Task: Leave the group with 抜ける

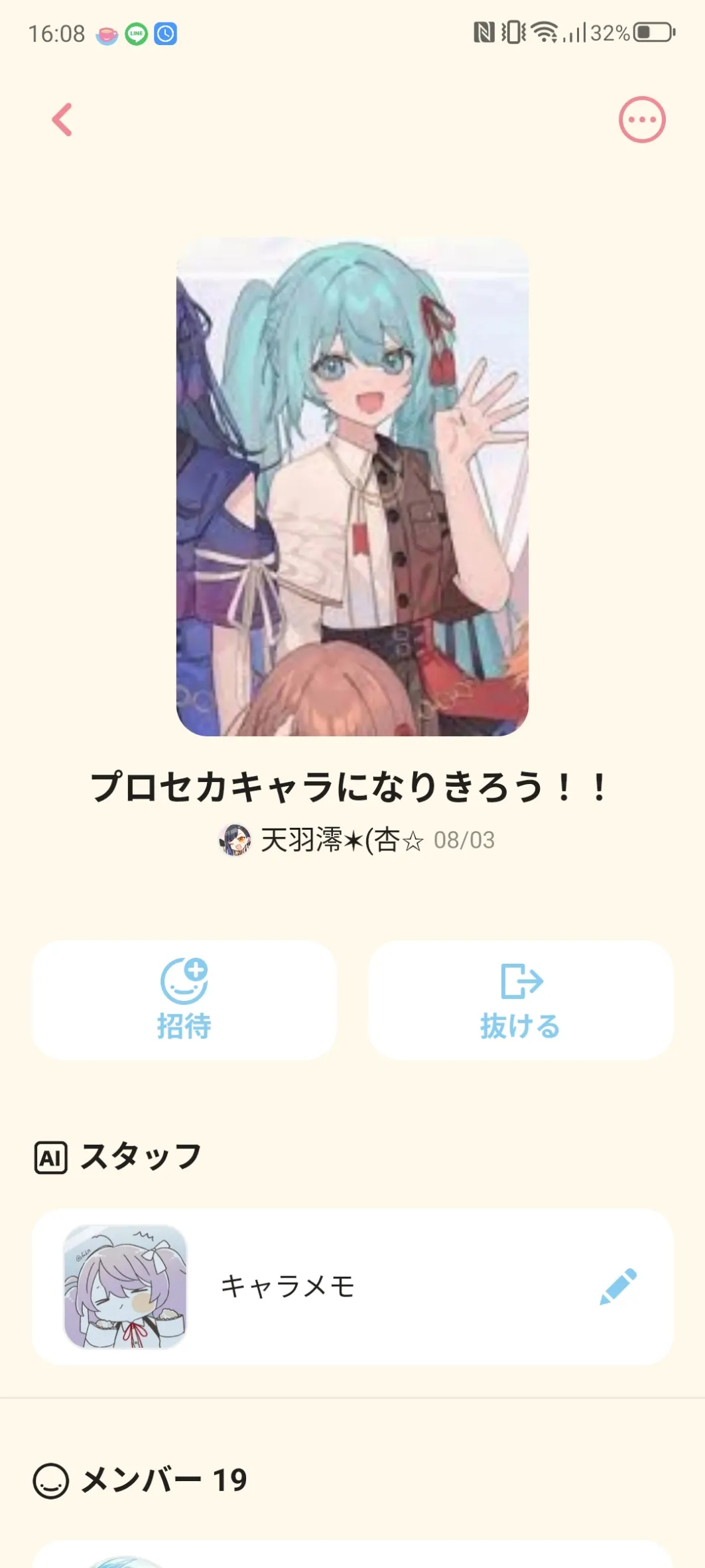Action: tap(521, 1000)
